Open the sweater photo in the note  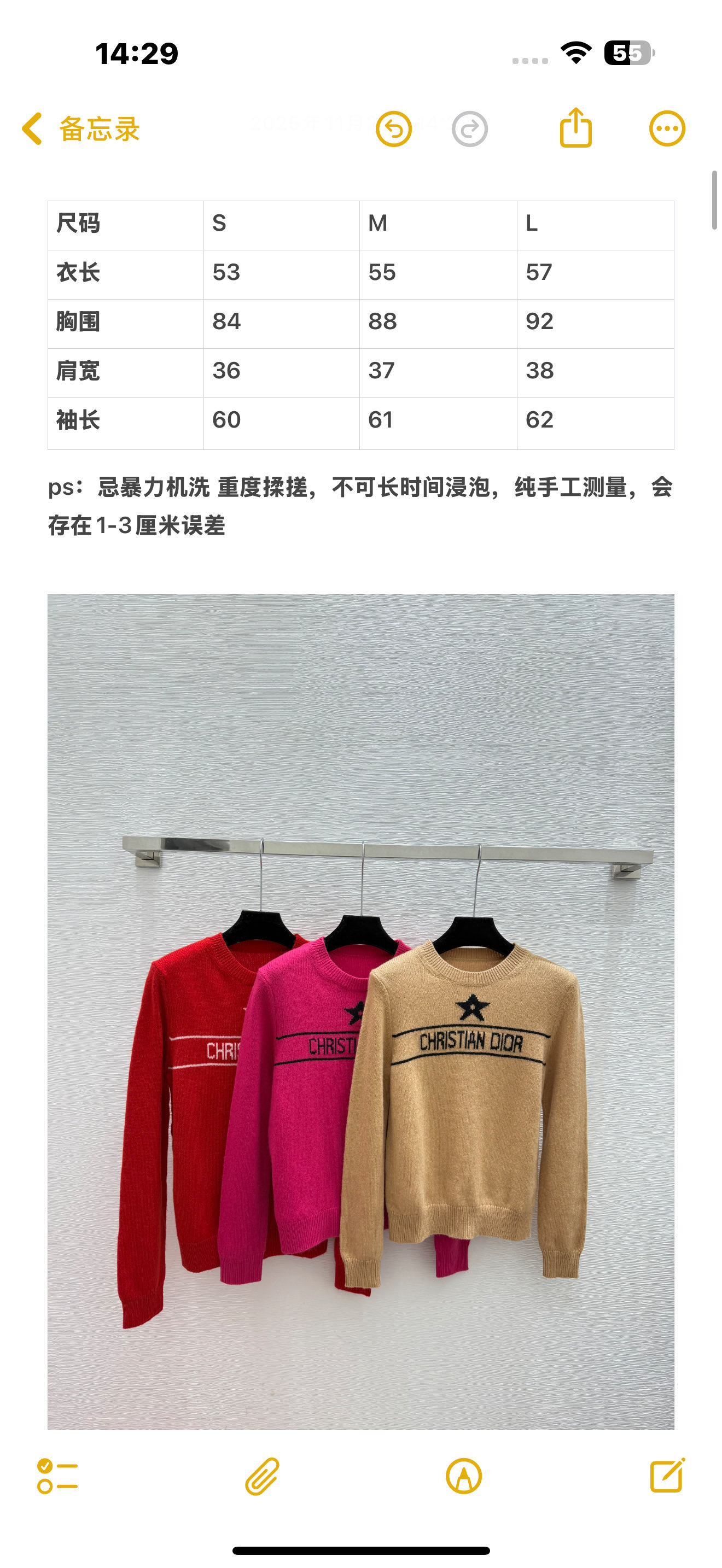pyautogui.click(x=360, y=1010)
